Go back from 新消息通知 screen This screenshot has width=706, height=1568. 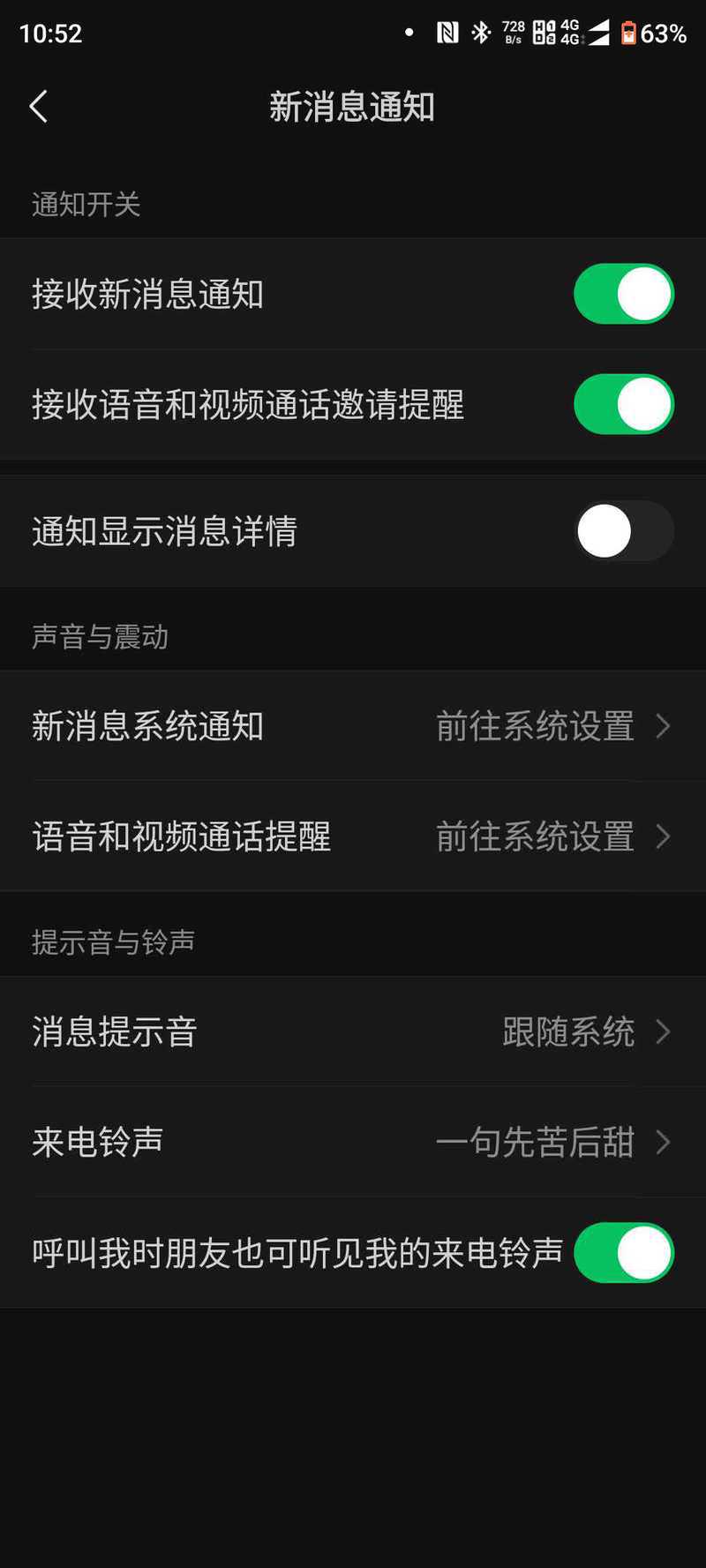[x=38, y=107]
